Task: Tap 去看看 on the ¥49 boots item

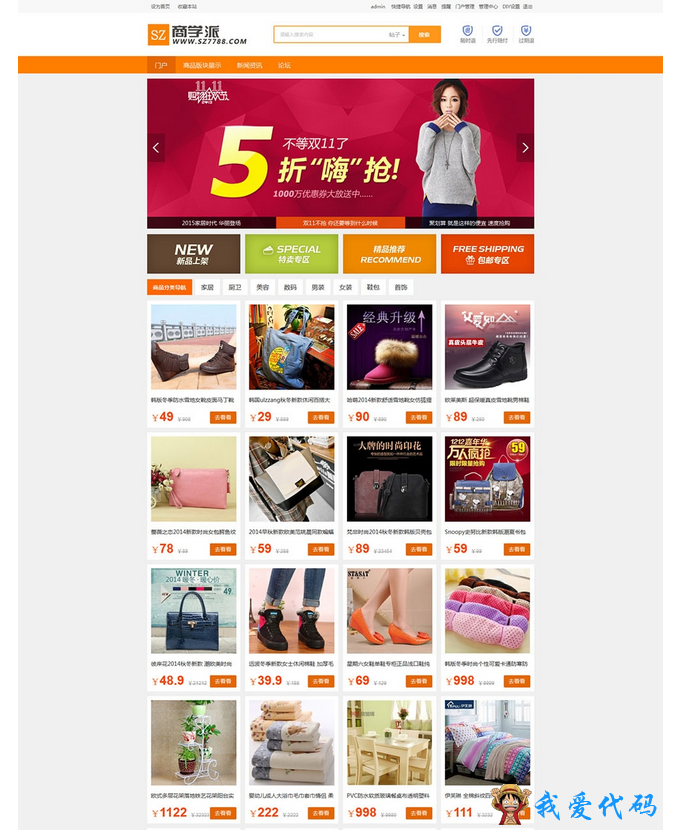Action: coord(222,417)
